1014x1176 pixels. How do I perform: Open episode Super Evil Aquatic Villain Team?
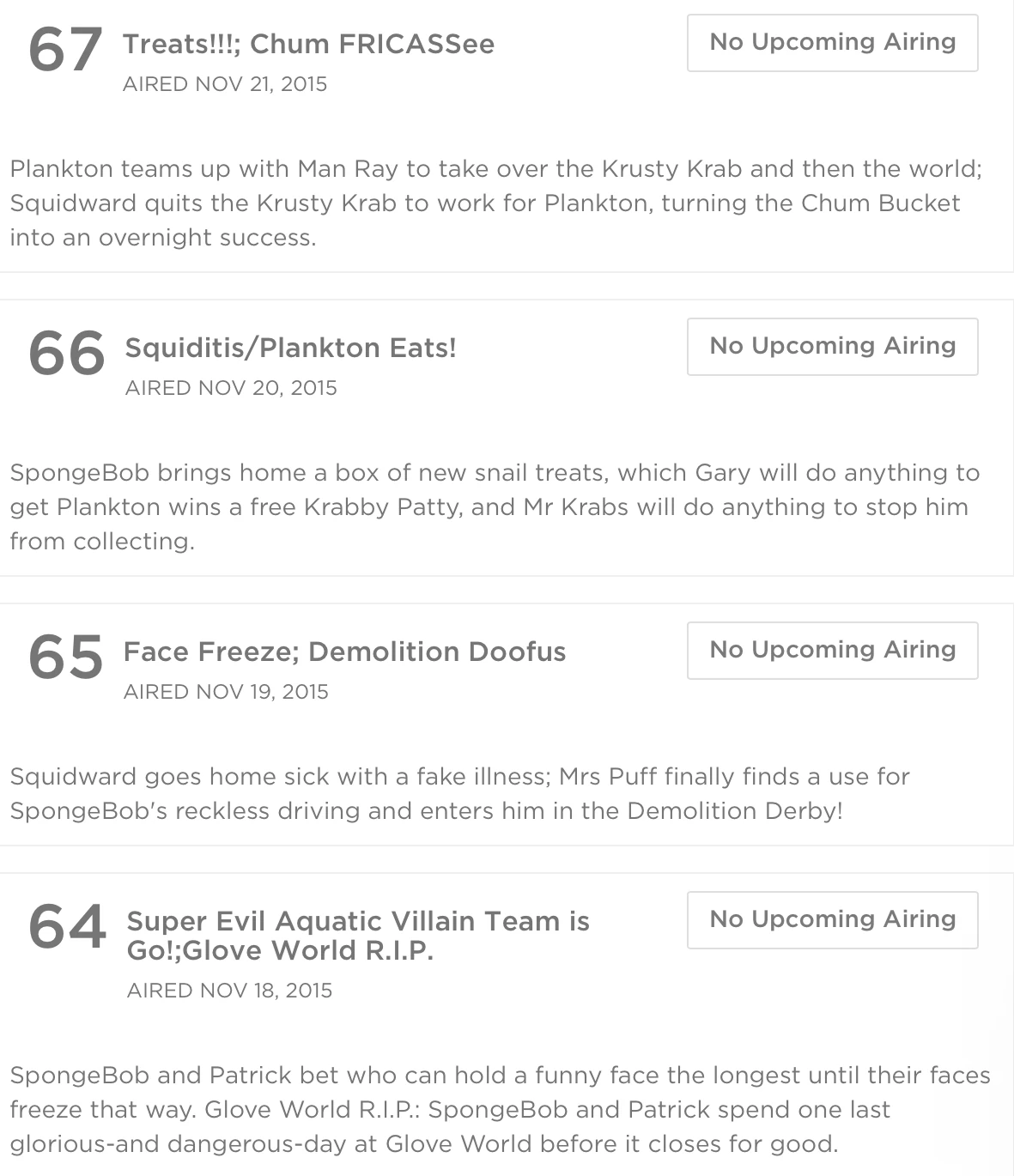coord(358,935)
